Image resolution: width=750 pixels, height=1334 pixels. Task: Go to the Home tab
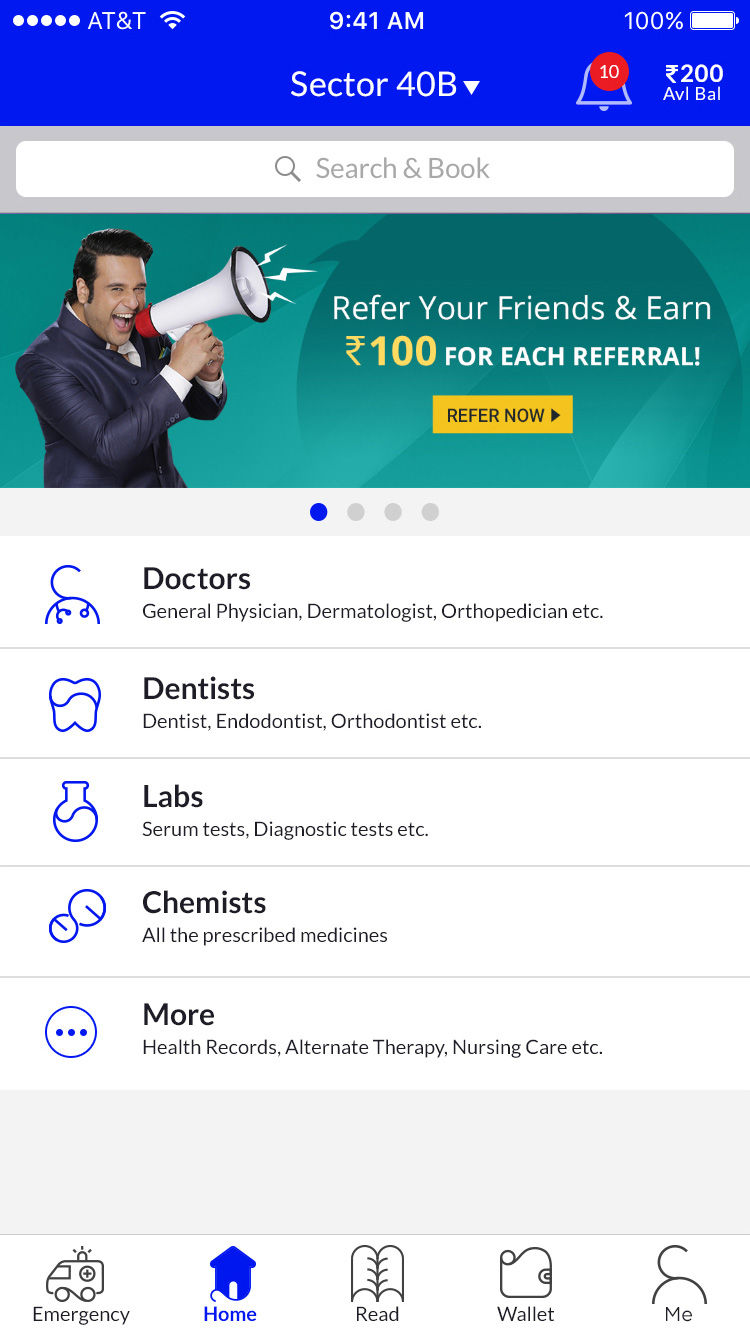[x=230, y=1285]
